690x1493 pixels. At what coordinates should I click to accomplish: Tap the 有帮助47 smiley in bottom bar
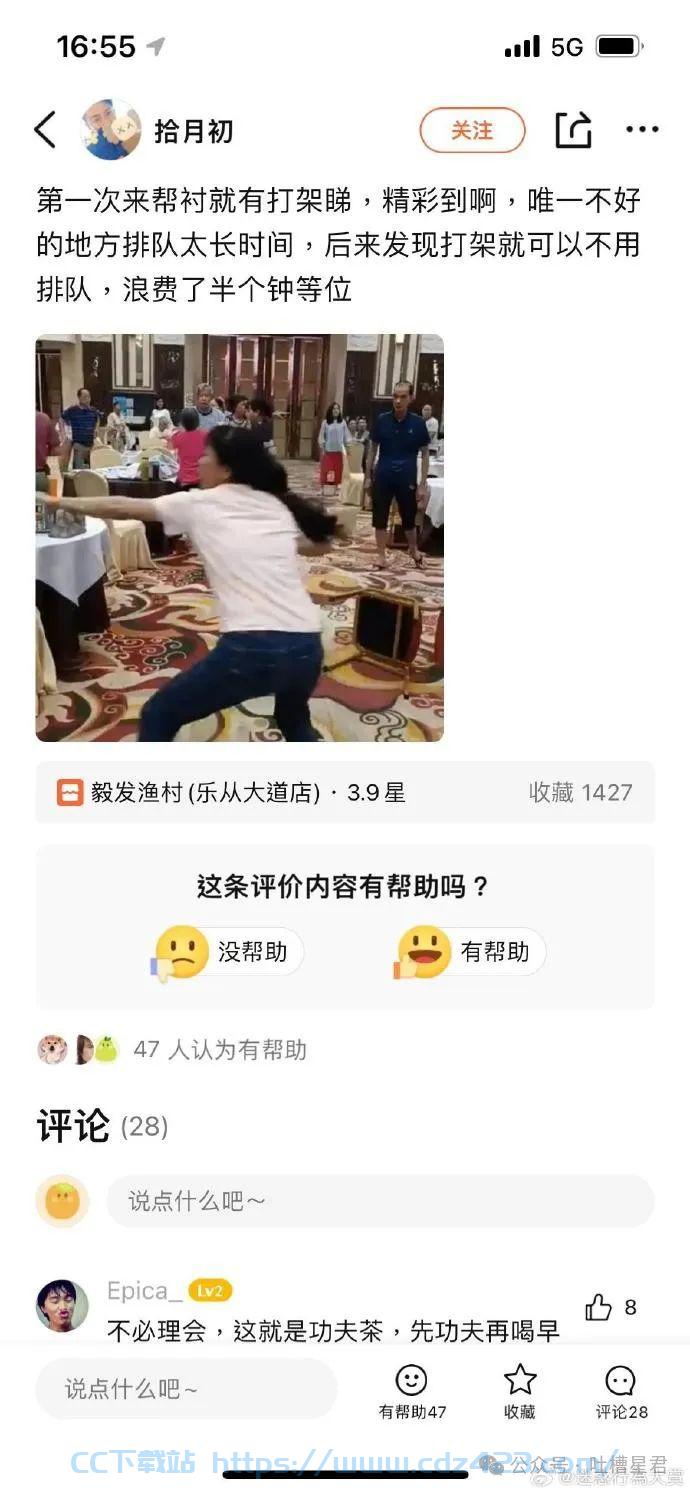[x=412, y=1391]
